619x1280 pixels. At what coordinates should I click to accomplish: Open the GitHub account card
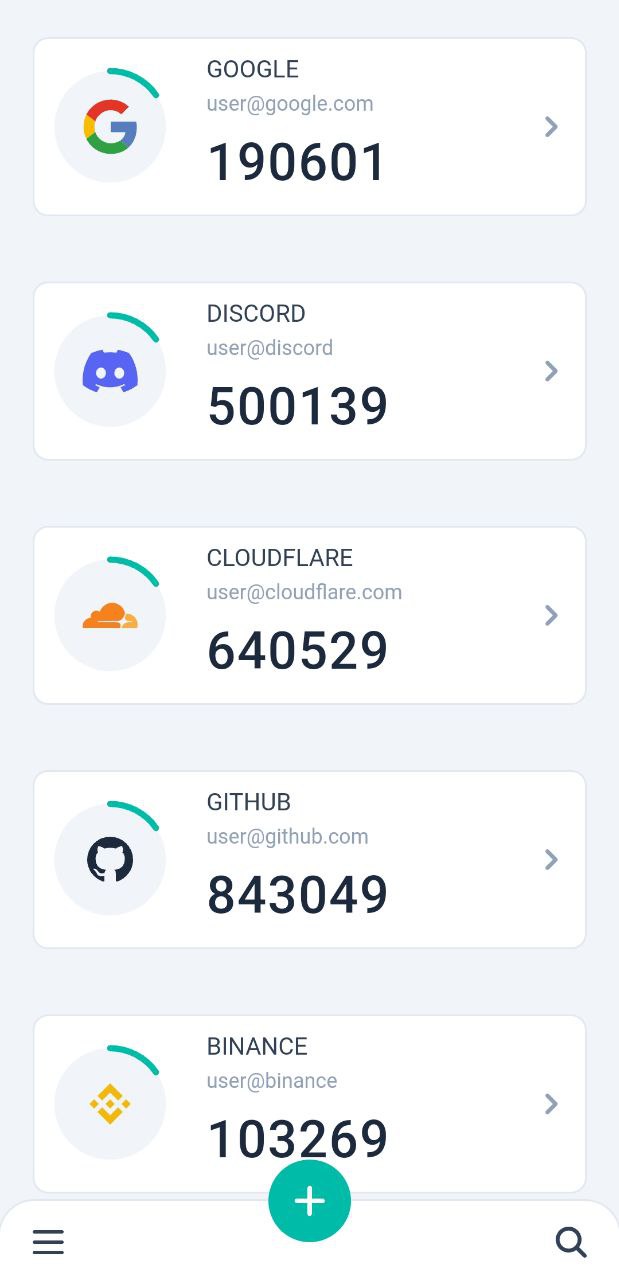pyautogui.click(x=310, y=859)
